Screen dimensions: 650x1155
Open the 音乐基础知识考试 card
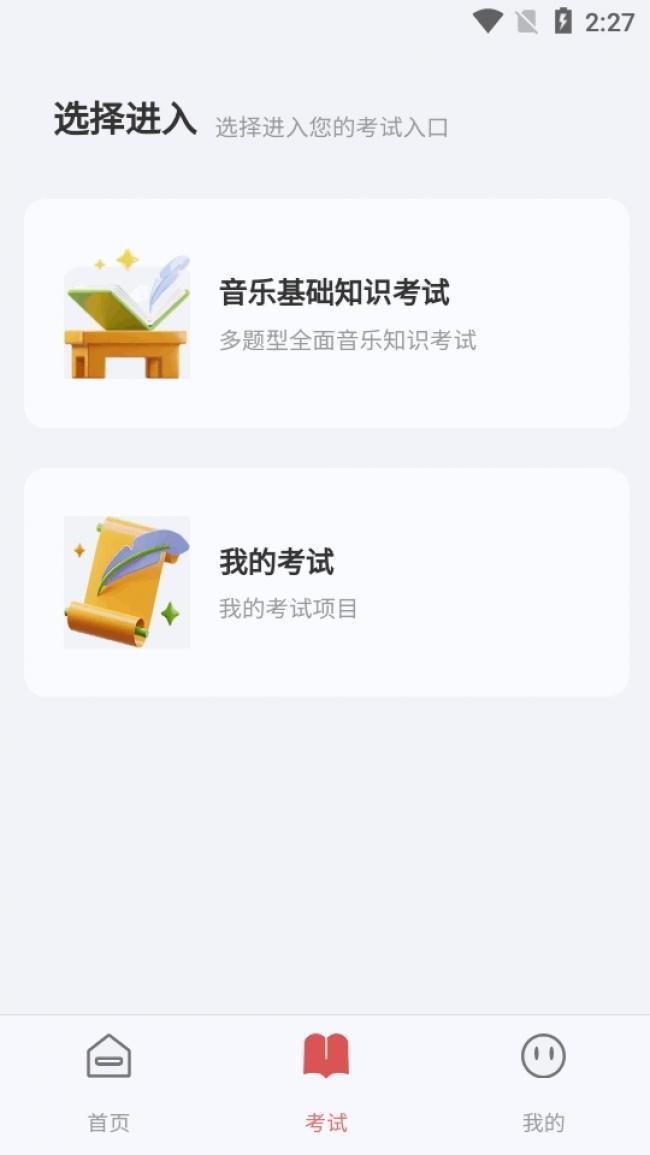tap(326, 314)
